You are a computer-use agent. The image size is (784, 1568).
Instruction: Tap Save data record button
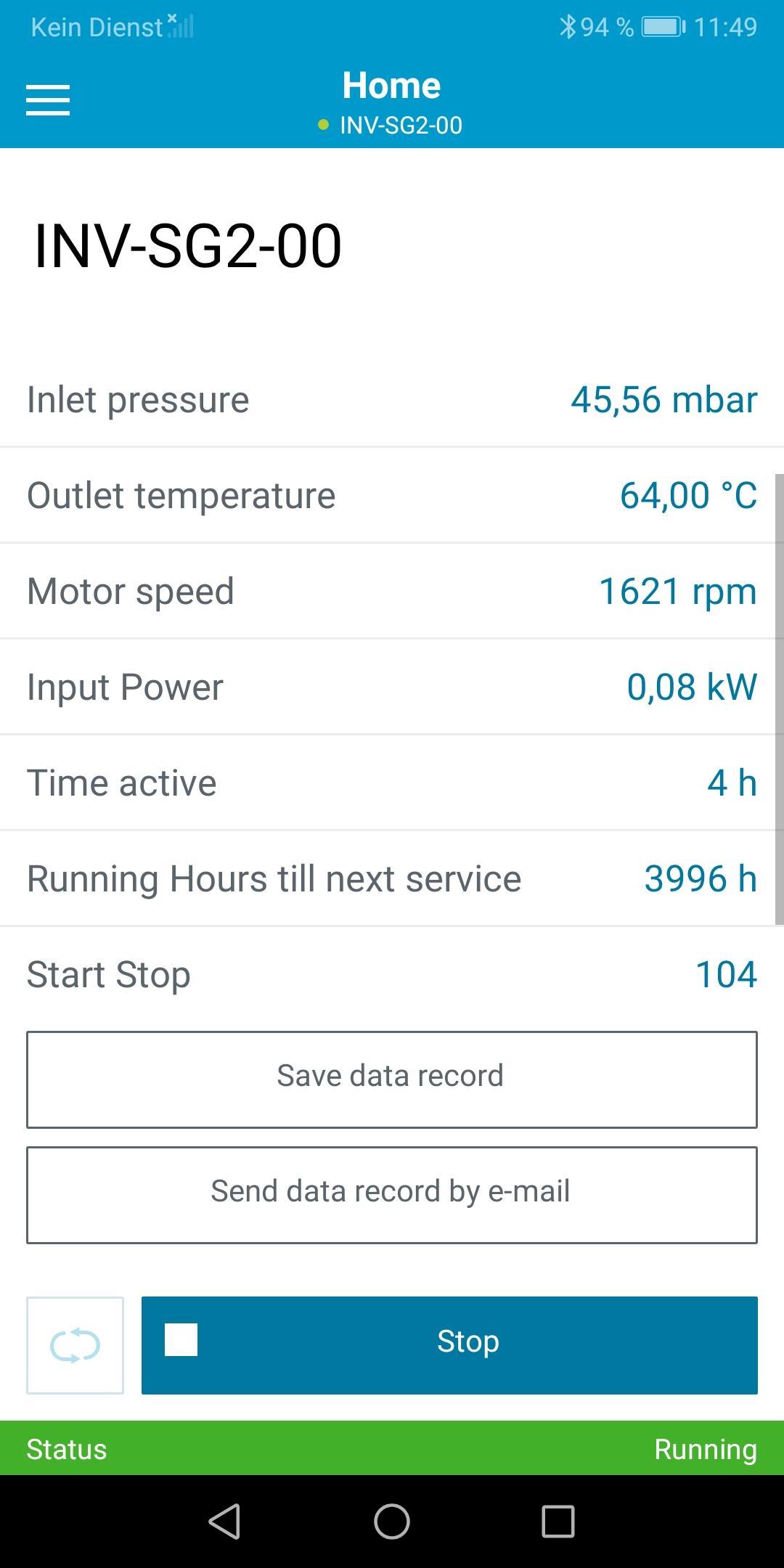tap(391, 1079)
